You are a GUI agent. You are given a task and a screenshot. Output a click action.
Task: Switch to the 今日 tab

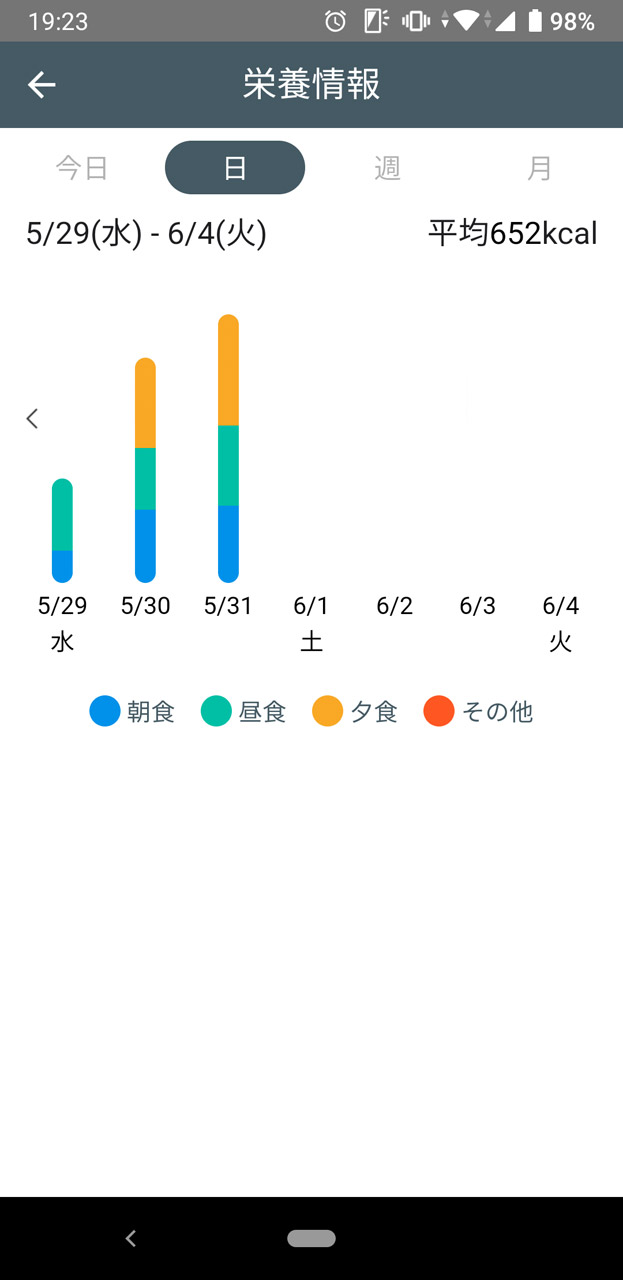pos(81,168)
